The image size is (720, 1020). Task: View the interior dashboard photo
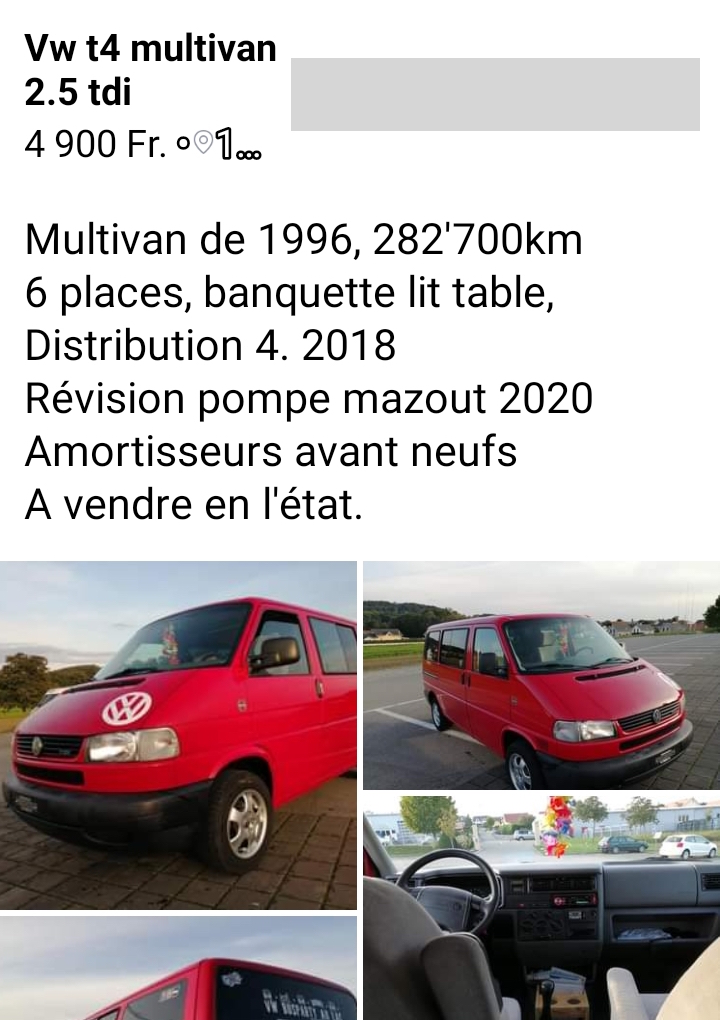(x=541, y=907)
